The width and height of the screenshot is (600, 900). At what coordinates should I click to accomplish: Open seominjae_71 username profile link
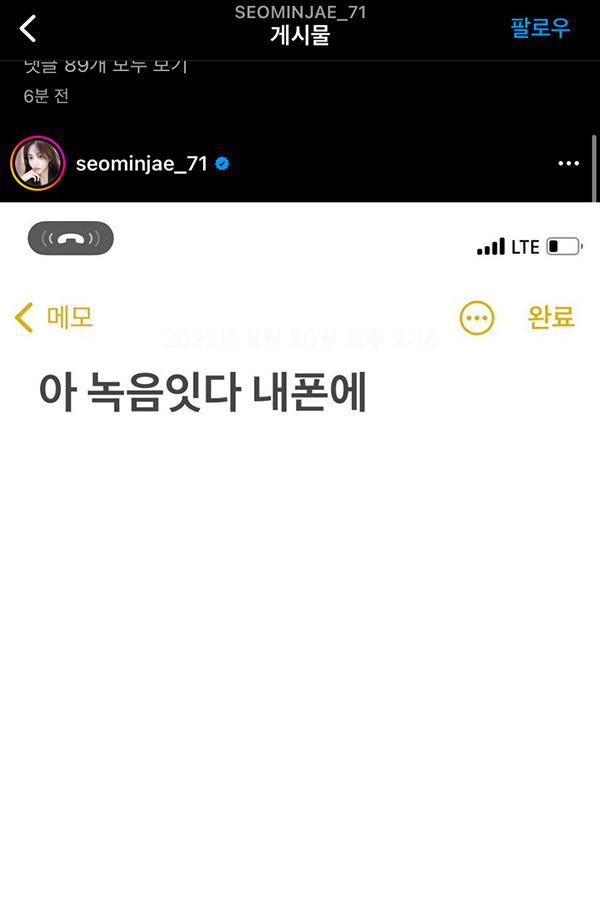click(x=141, y=164)
